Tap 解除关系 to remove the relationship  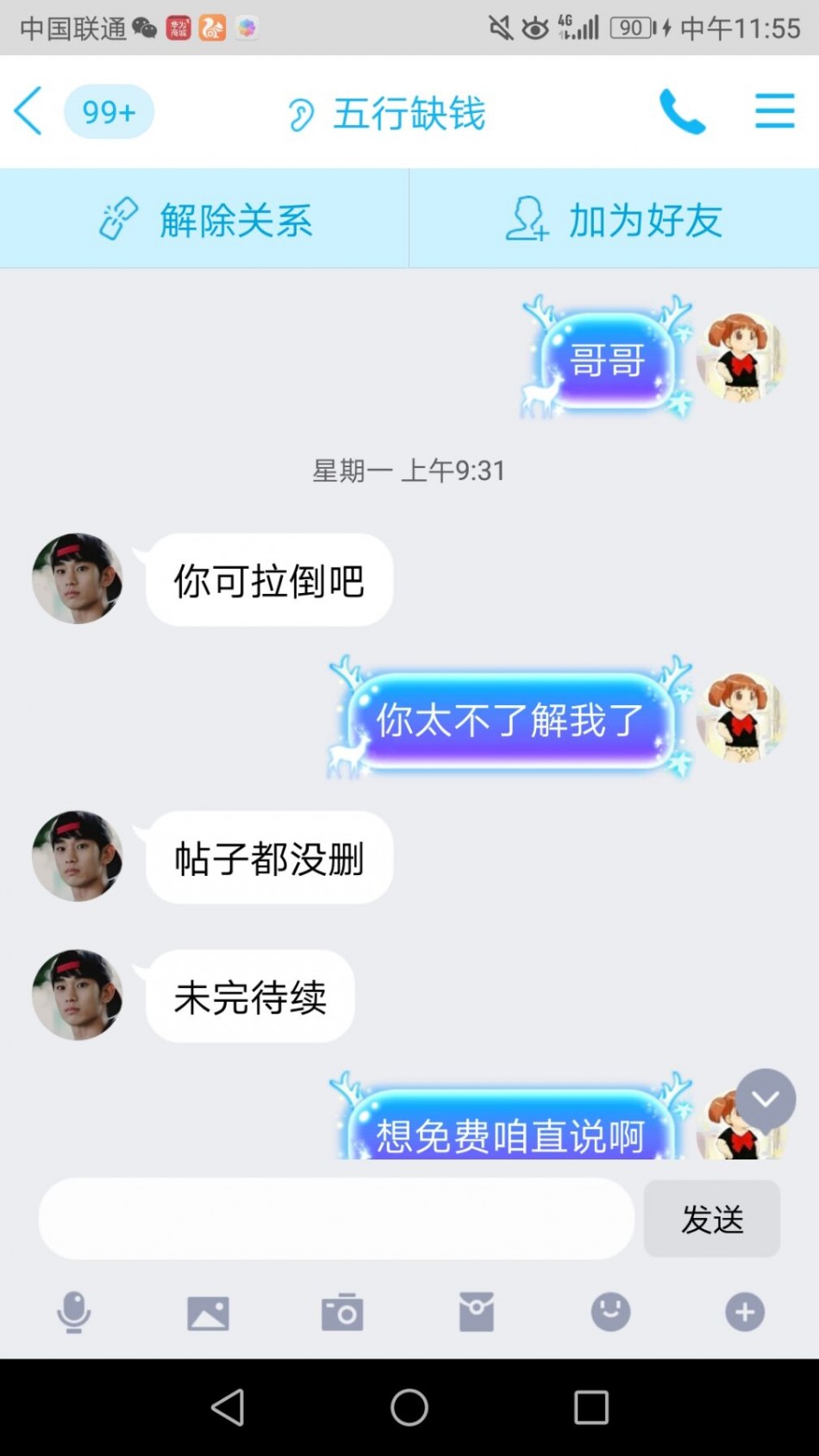204,219
